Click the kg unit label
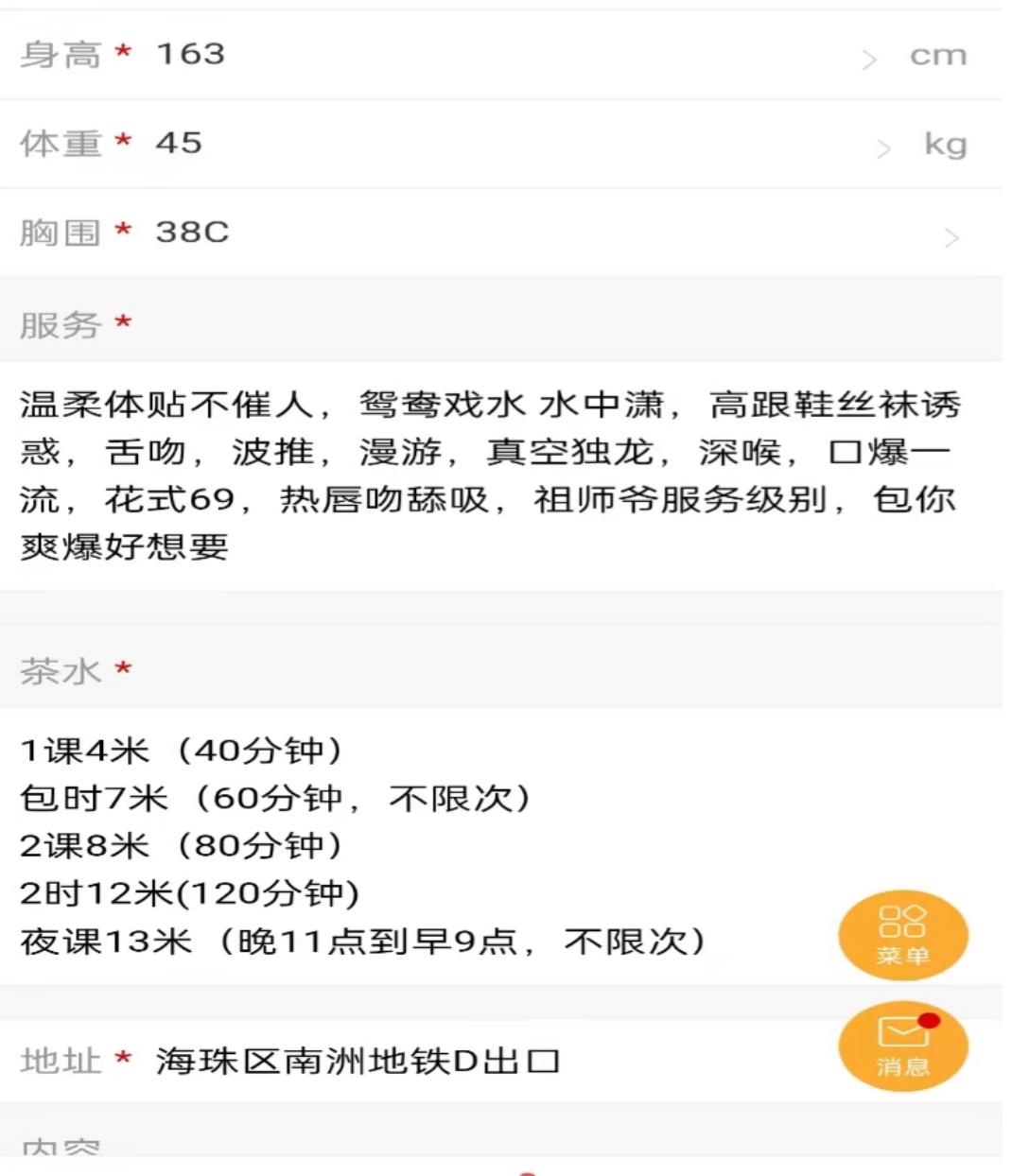The width and height of the screenshot is (1012, 1176). 945,144
